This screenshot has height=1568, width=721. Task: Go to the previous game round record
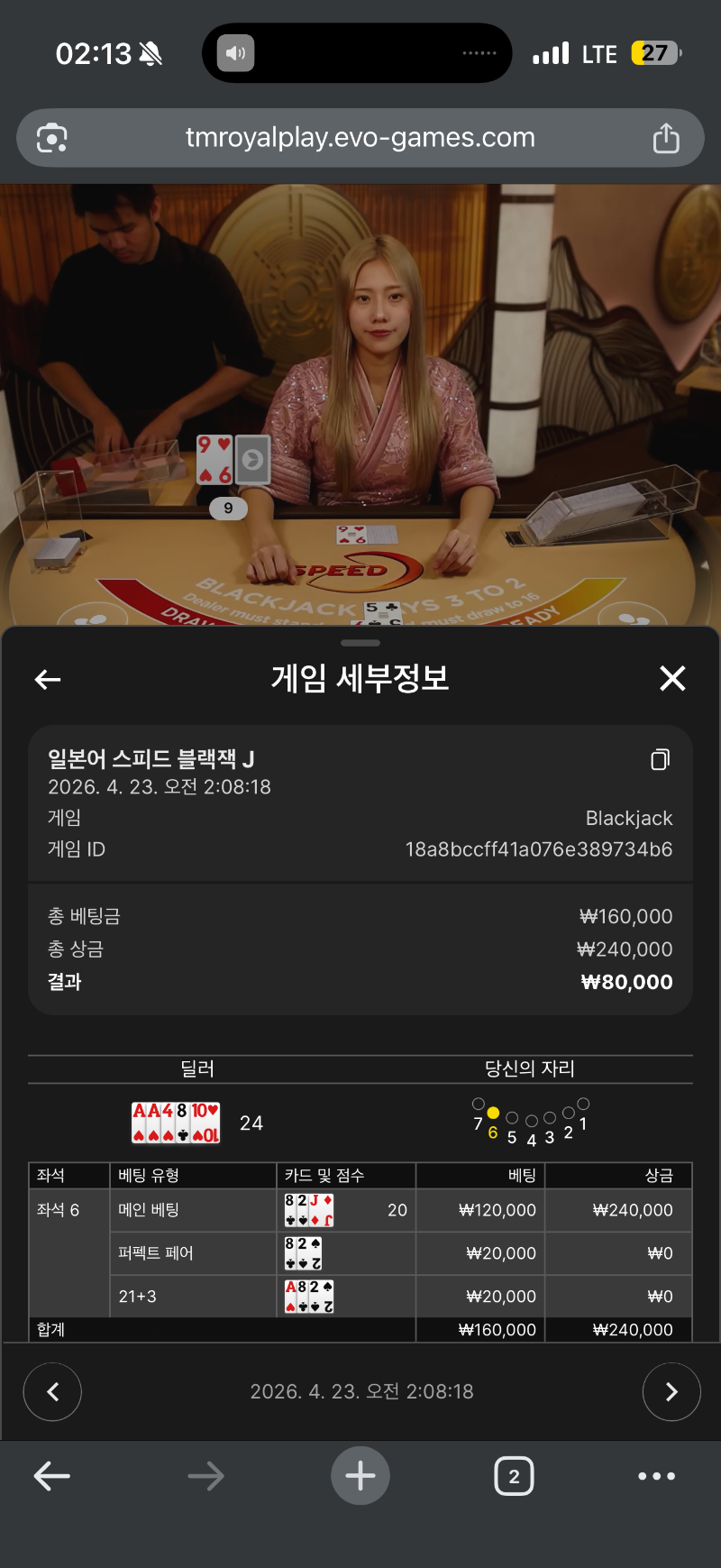coord(52,1392)
